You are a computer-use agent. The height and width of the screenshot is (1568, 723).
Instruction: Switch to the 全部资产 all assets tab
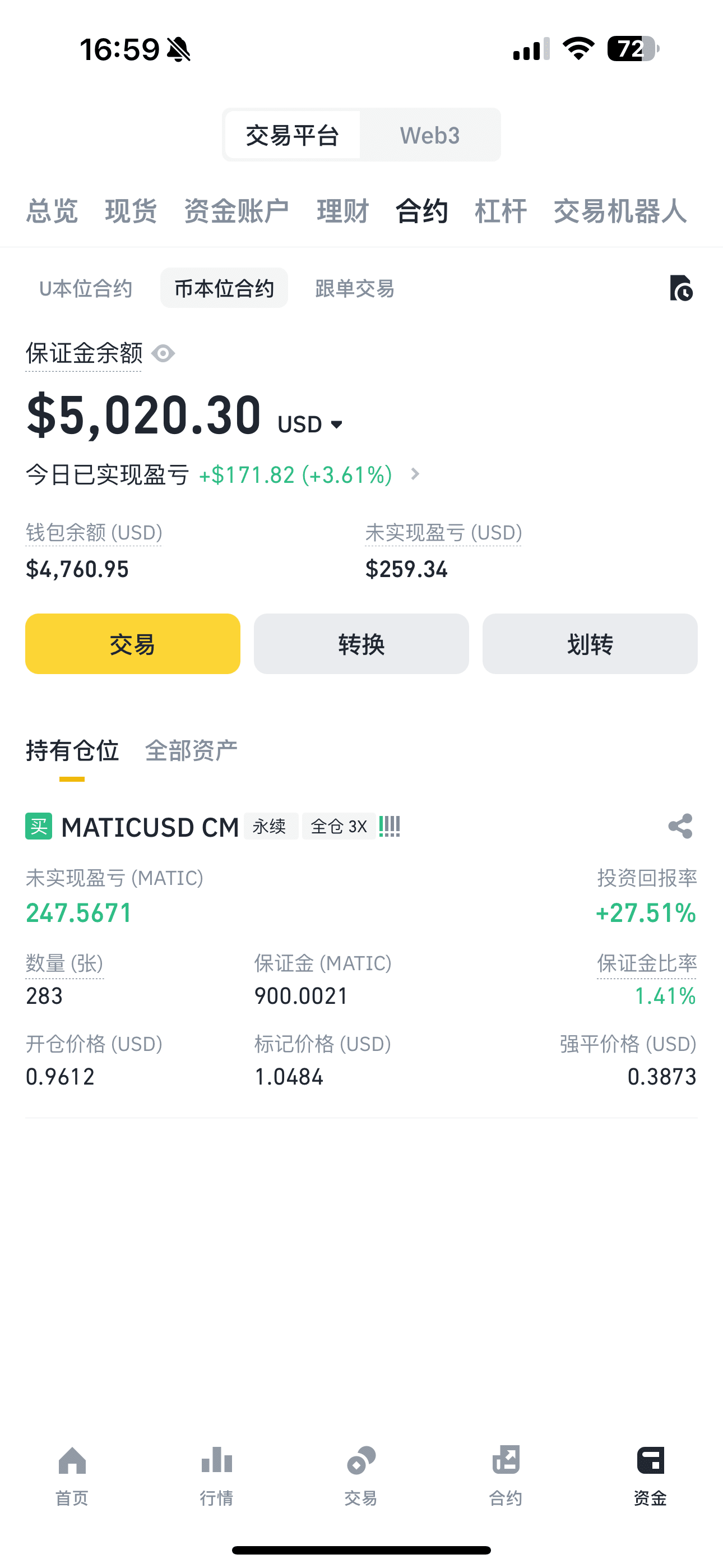191,750
